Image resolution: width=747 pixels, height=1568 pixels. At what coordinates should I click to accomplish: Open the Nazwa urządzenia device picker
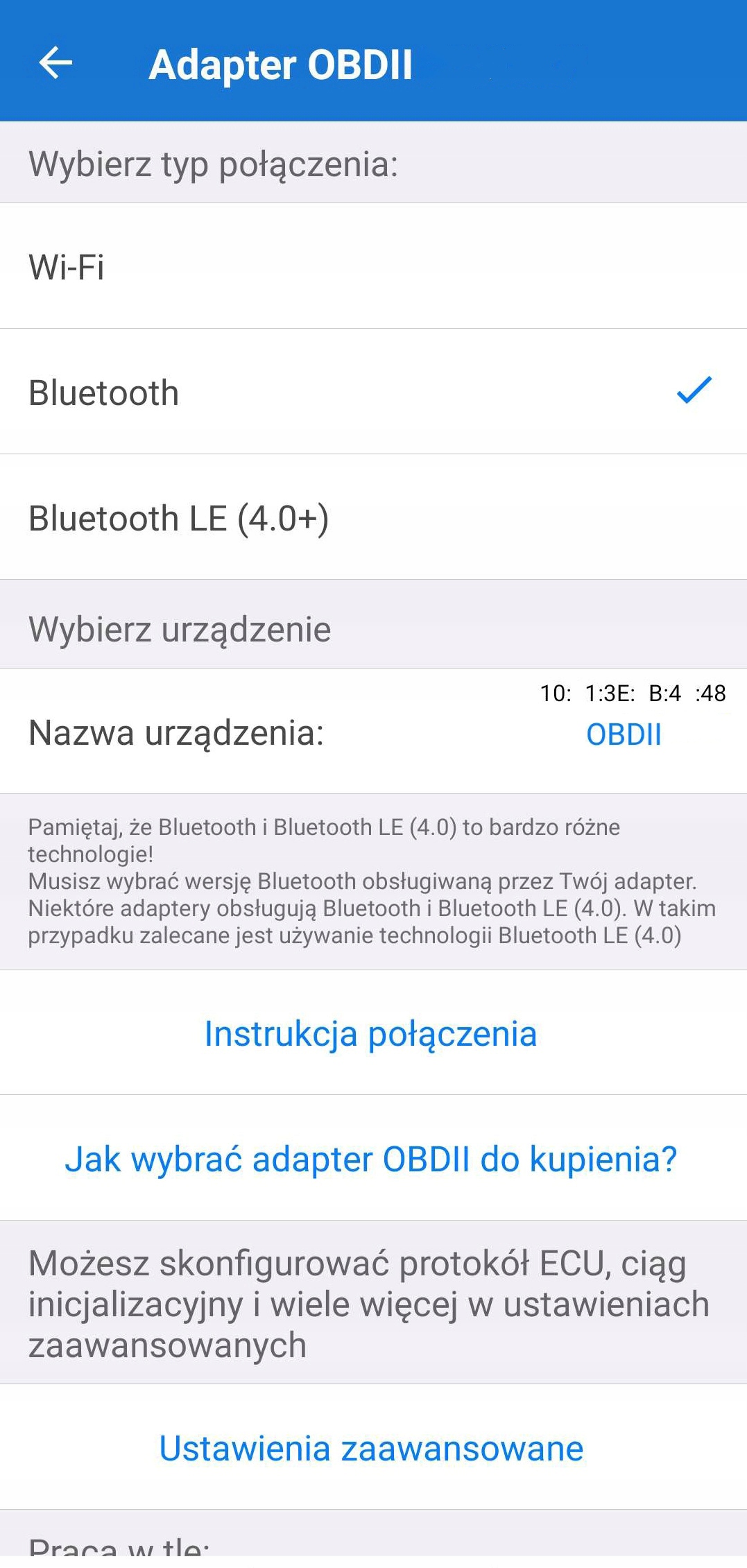click(x=373, y=732)
